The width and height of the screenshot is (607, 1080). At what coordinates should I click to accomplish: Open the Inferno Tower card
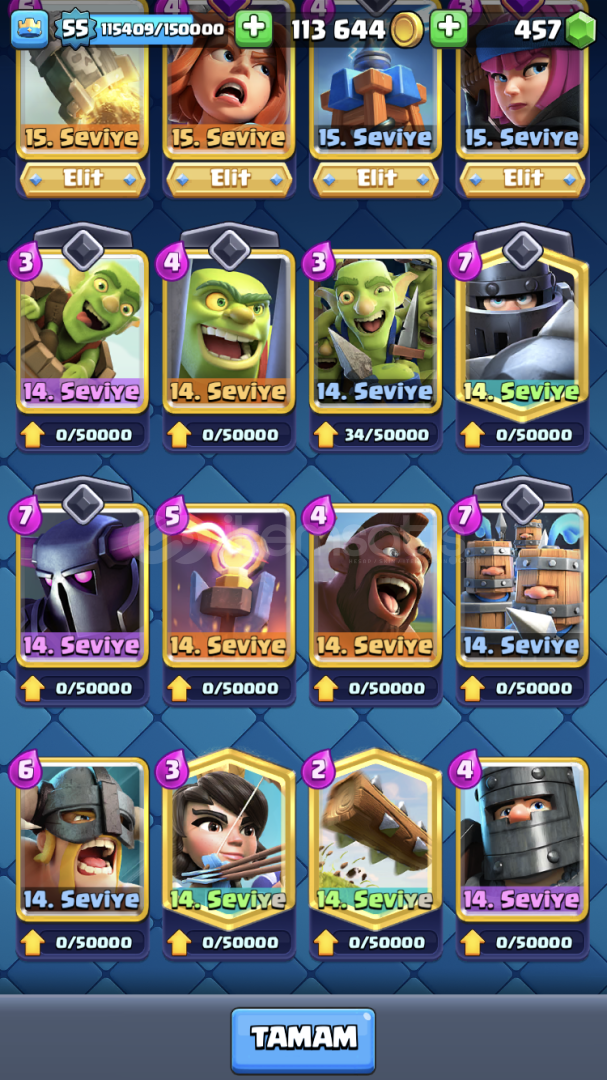click(x=229, y=585)
